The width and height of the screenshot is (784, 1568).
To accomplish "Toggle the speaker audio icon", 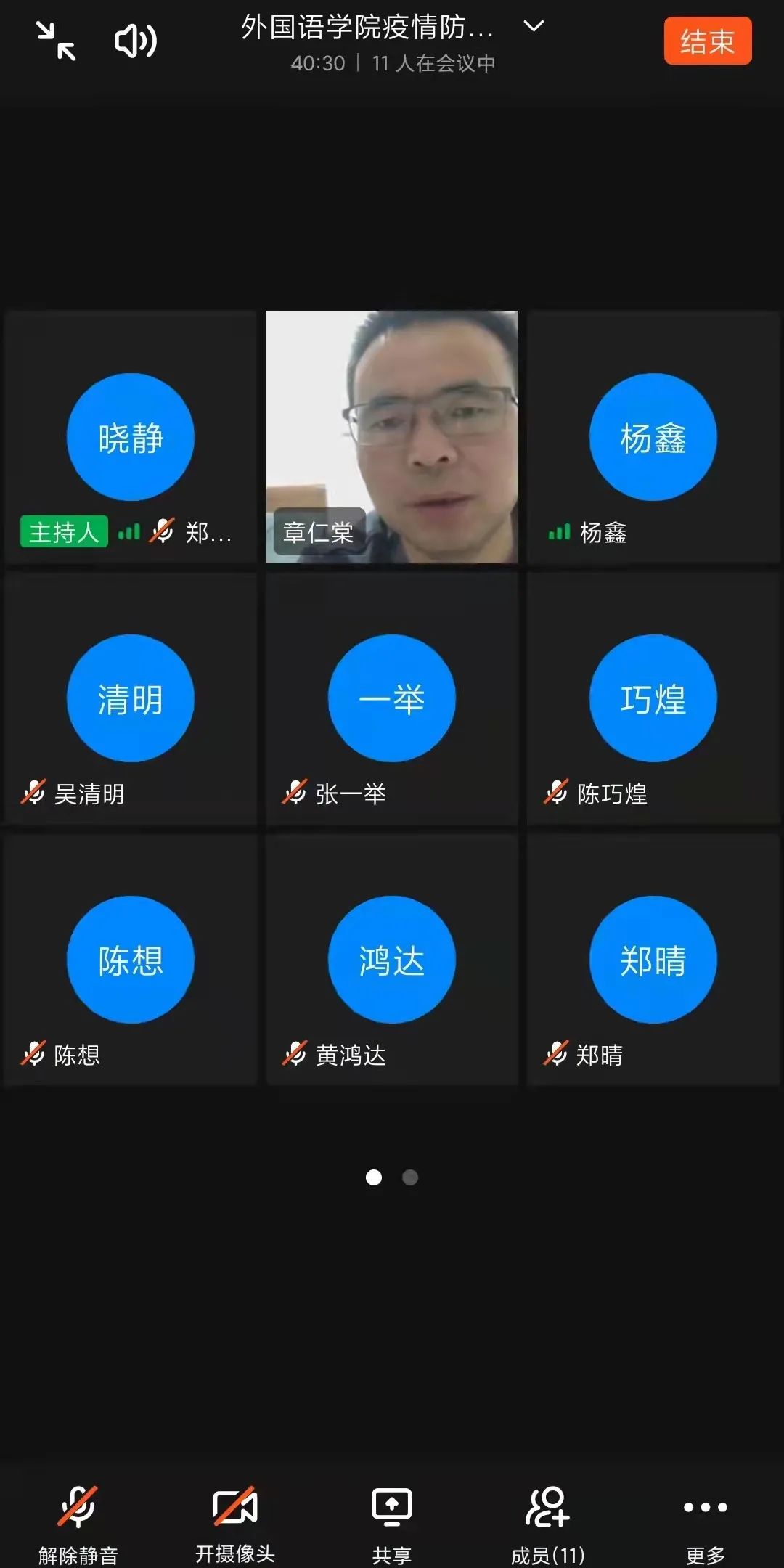I will click(x=136, y=41).
